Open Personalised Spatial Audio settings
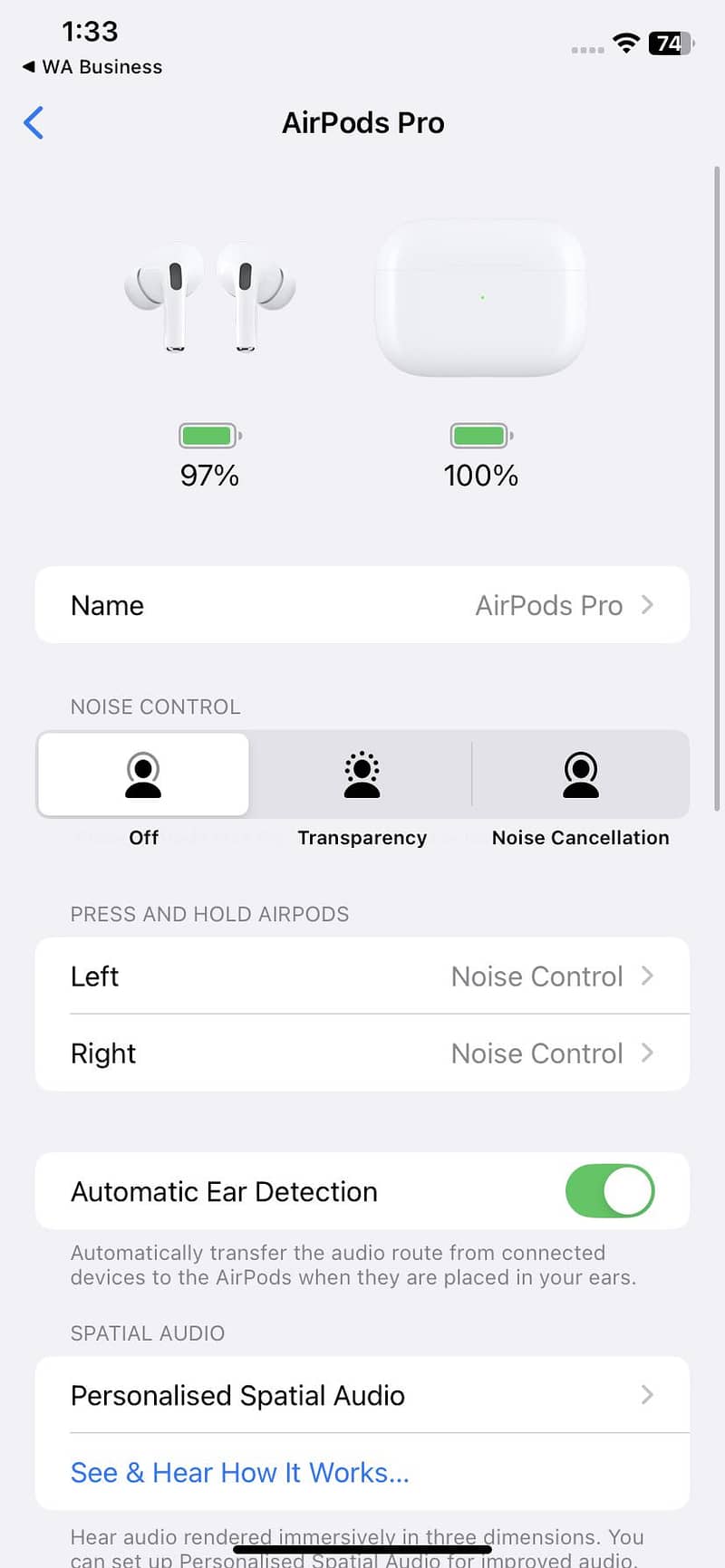 click(362, 1395)
